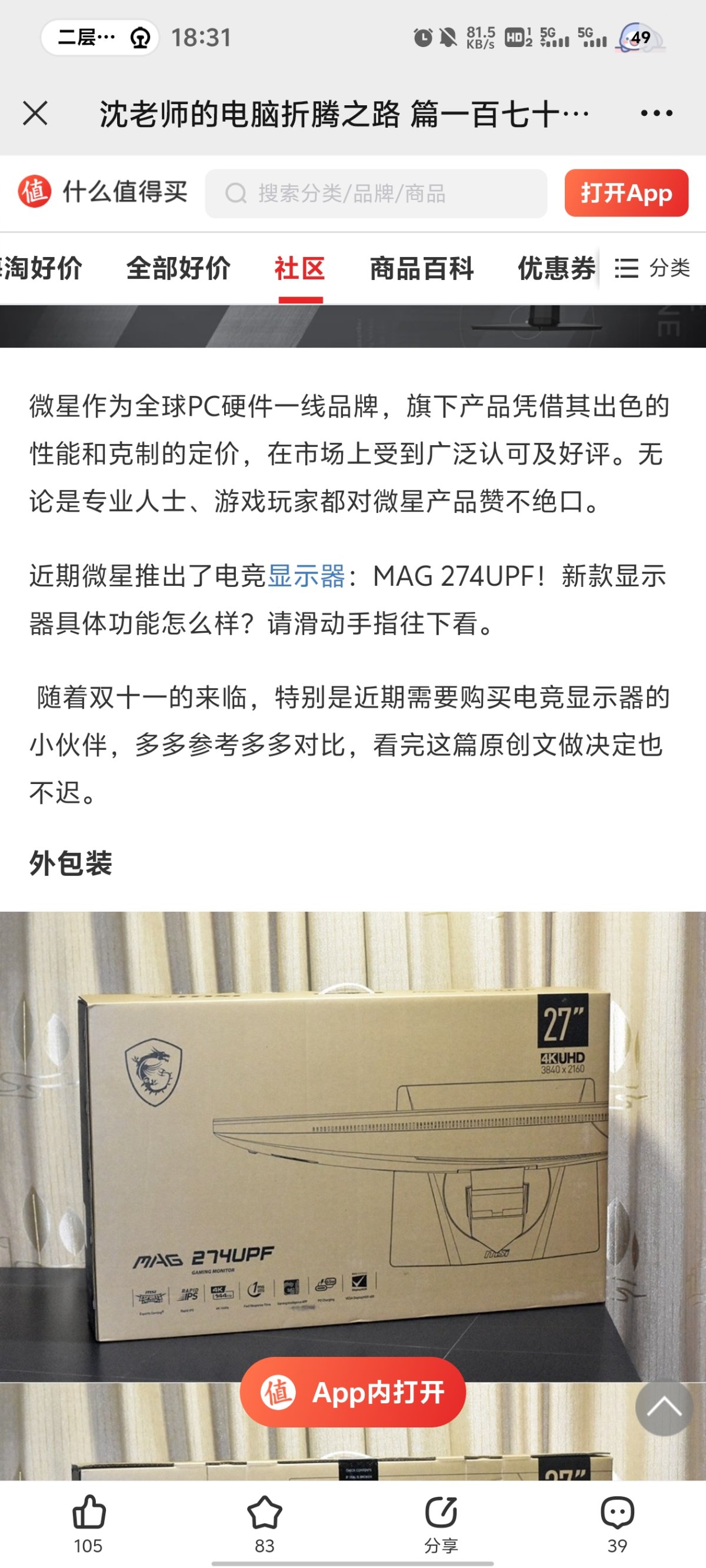The width and height of the screenshot is (706, 1568).
Task: Go to the 商品百科 tab
Action: point(421,268)
